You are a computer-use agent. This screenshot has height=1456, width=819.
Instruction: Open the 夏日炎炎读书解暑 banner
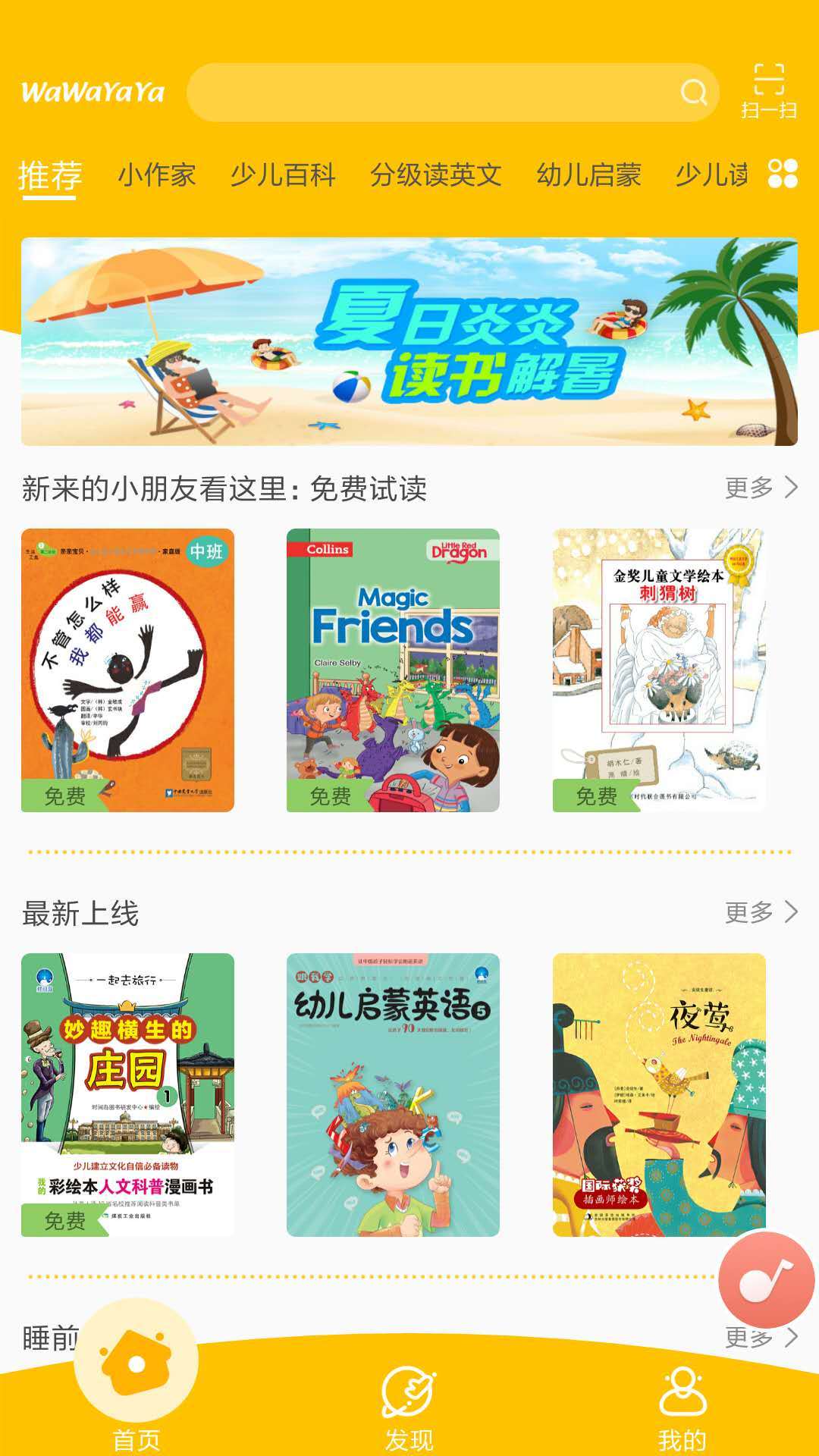coord(409,341)
